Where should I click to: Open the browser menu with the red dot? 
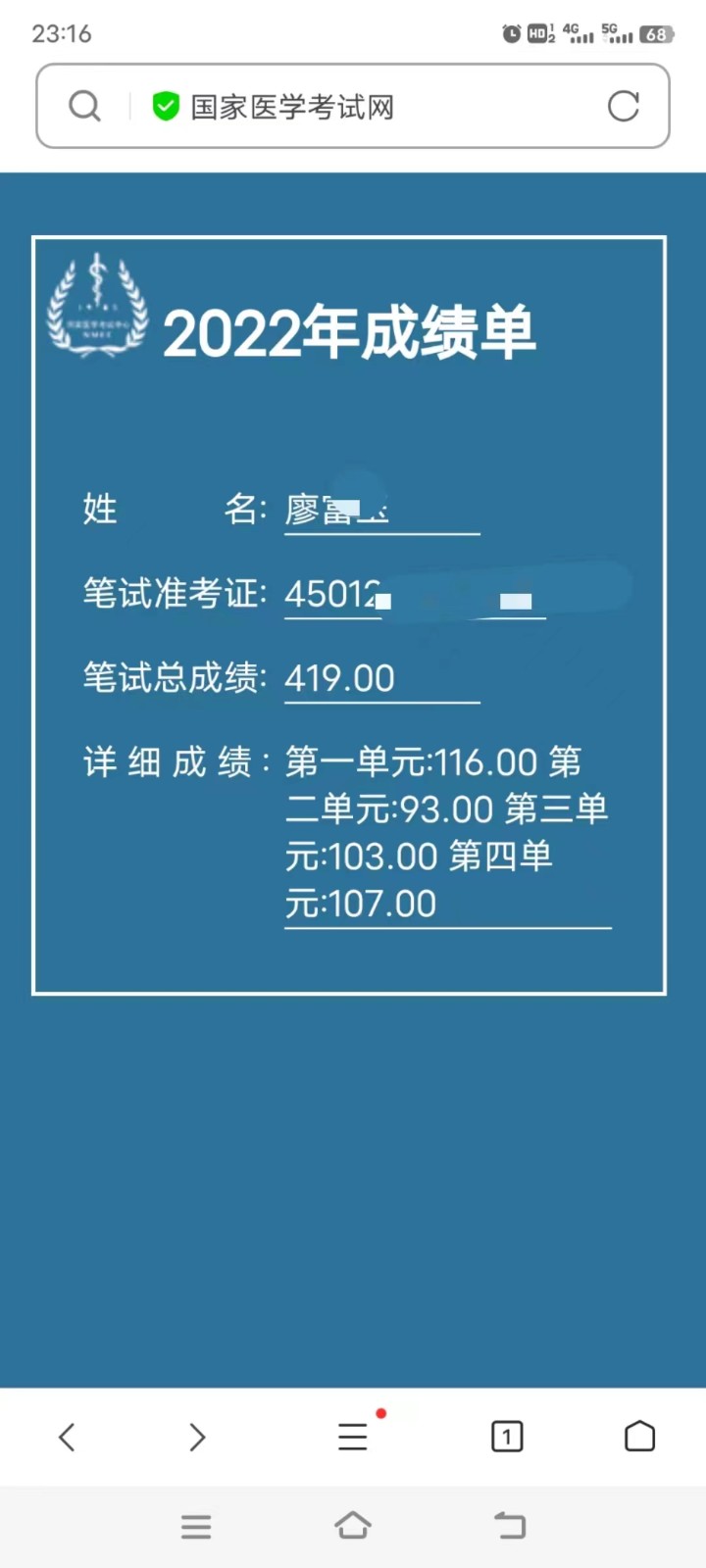pyautogui.click(x=353, y=1437)
